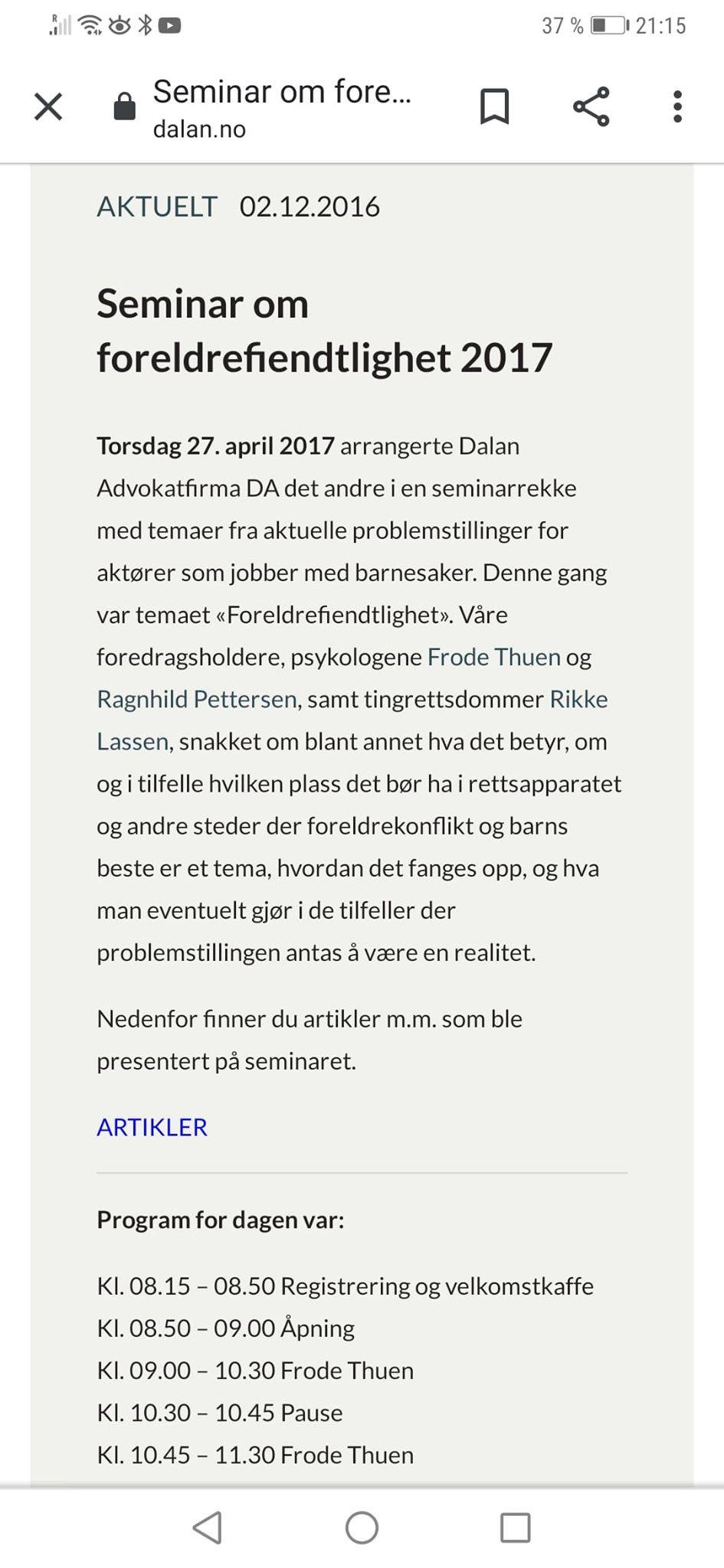The image size is (724, 1568).
Task: Tap the dalan.no address bar title
Action: point(281,107)
